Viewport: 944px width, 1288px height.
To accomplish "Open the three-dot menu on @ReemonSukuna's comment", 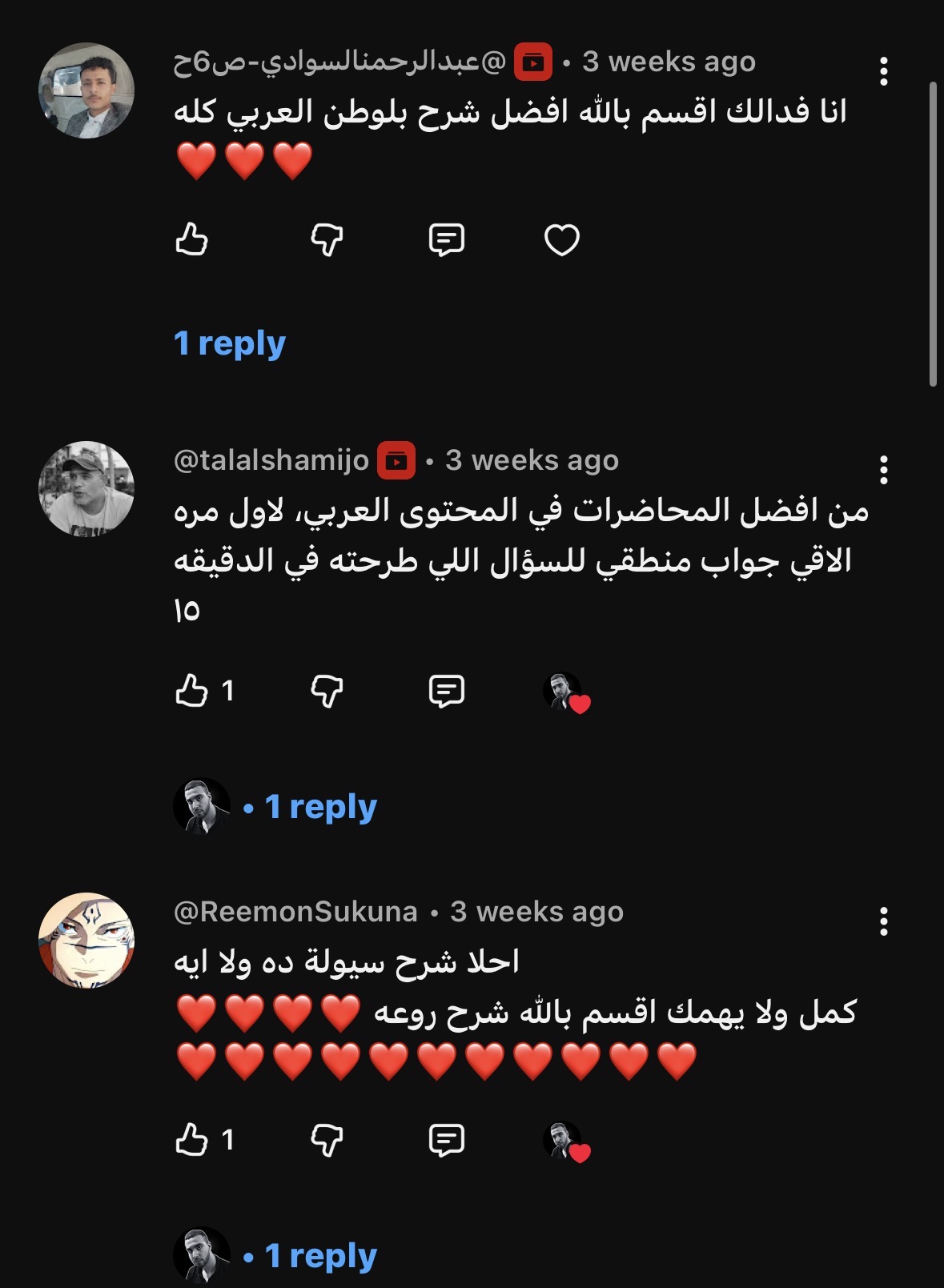I will tap(883, 921).
